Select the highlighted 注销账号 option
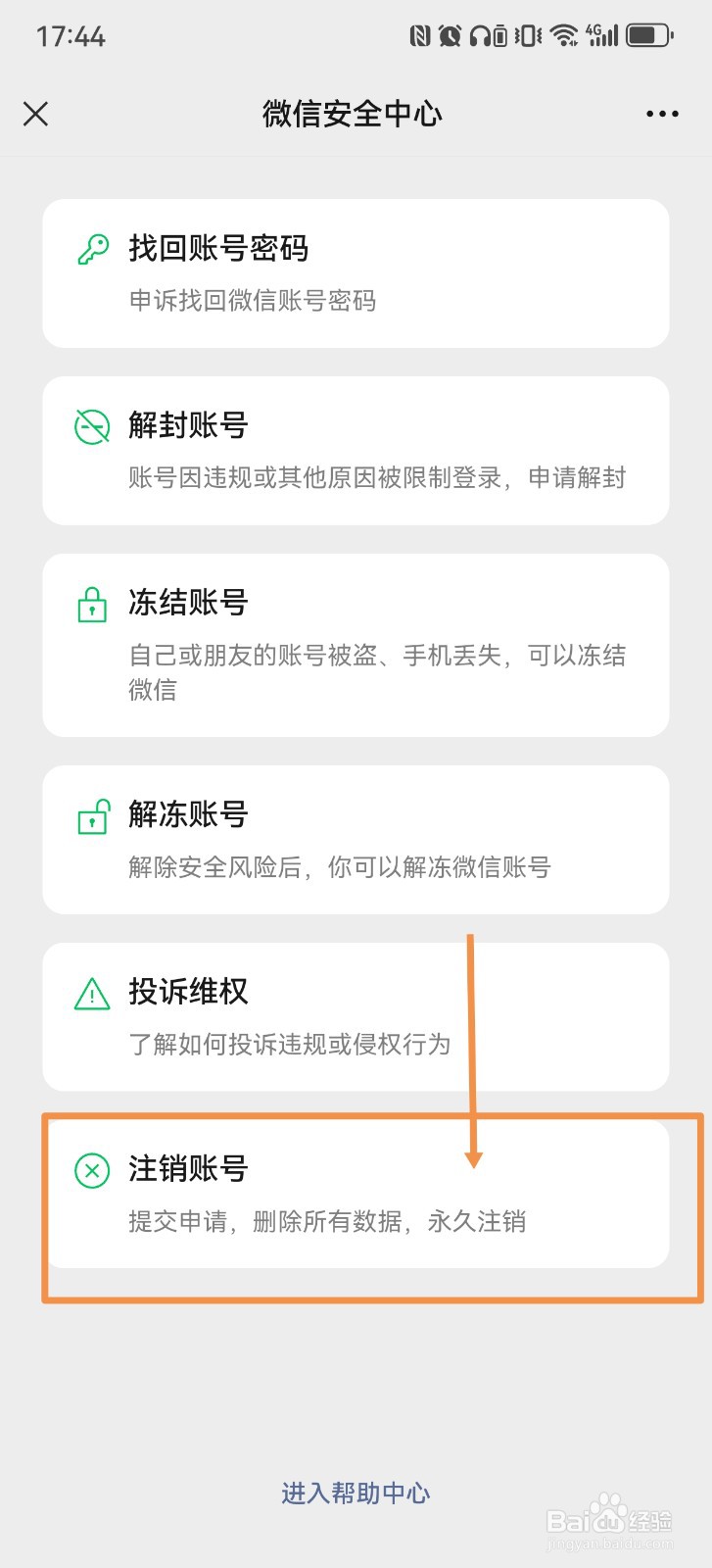This screenshot has height=1568, width=712. point(355,1194)
